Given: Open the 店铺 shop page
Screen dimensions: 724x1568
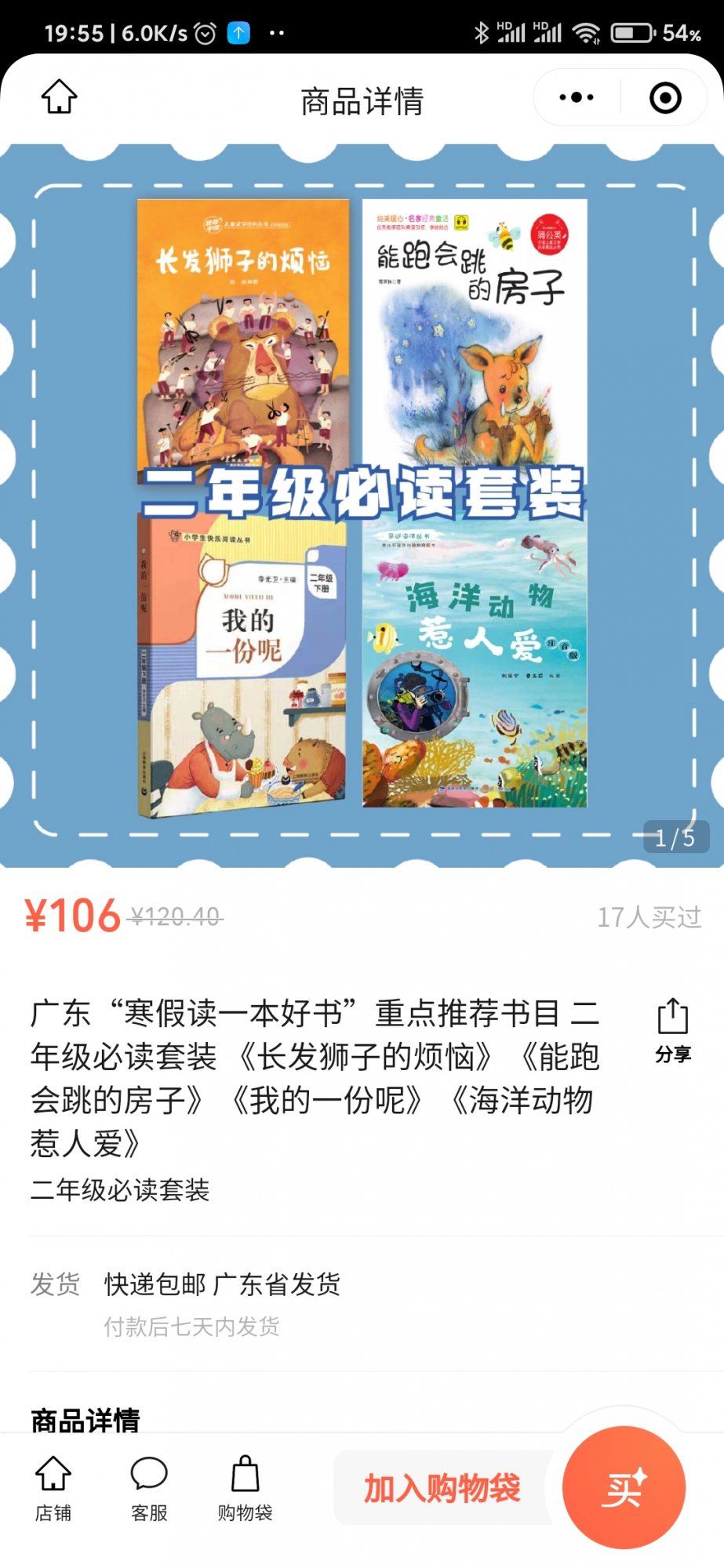Looking at the screenshot, I should point(53,1487).
